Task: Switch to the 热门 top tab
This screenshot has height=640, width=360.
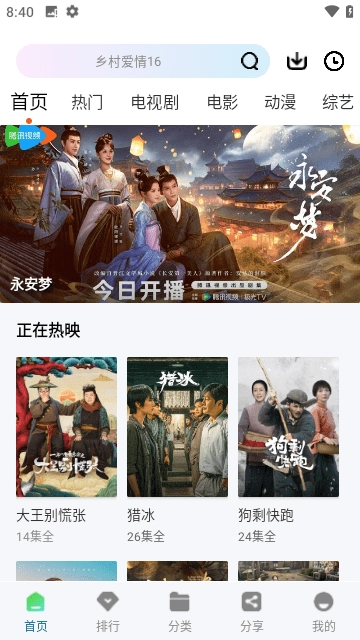Action: [87, 102]
